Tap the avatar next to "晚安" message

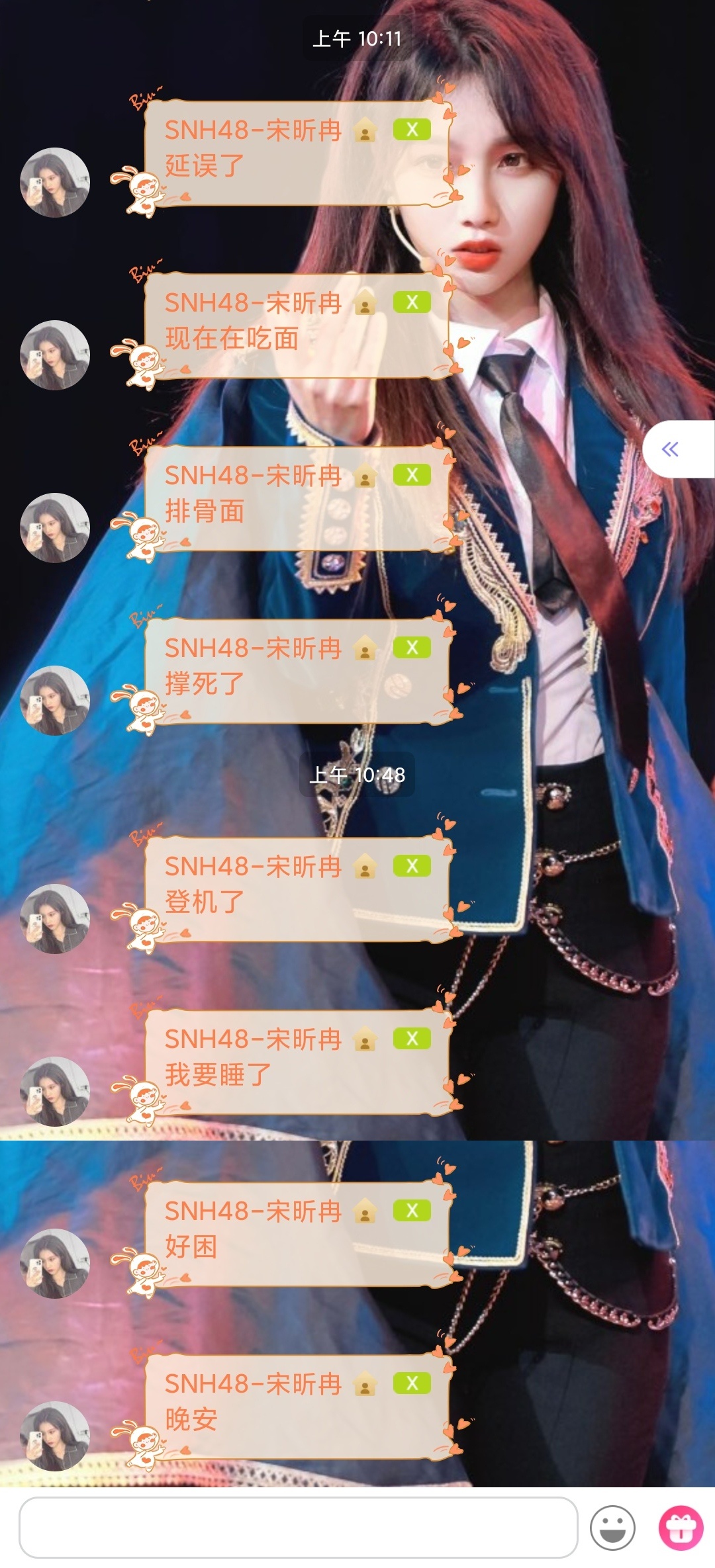[55, 1436]
